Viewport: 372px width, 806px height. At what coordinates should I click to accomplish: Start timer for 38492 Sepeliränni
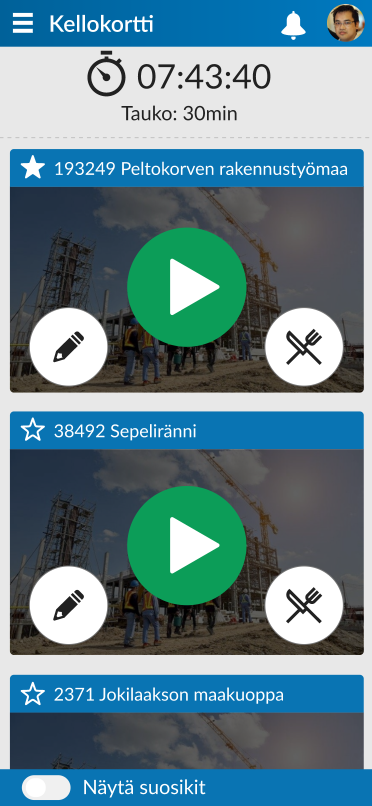point(187,545)
